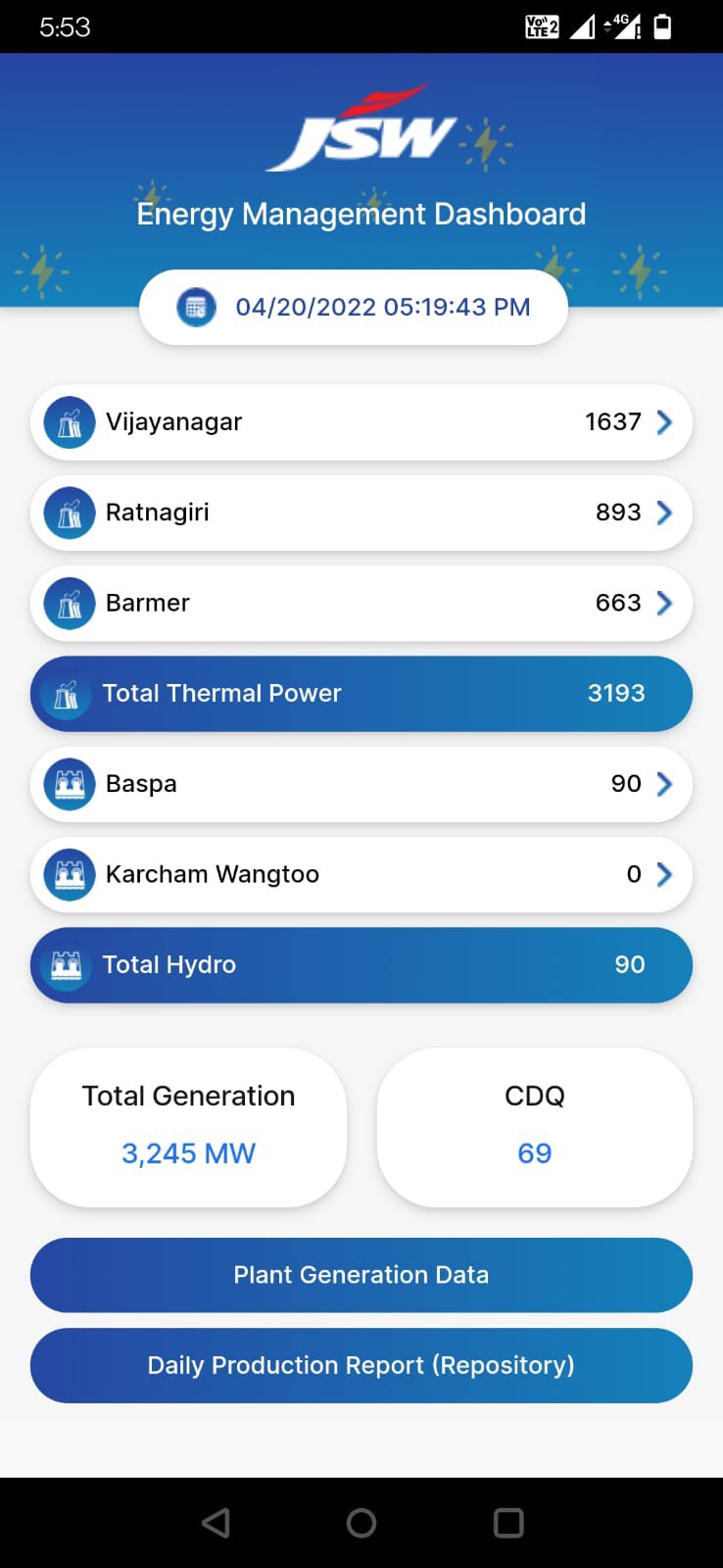
Task: Select the thermal plant icon for Ratnagiri
Action: 69,513
